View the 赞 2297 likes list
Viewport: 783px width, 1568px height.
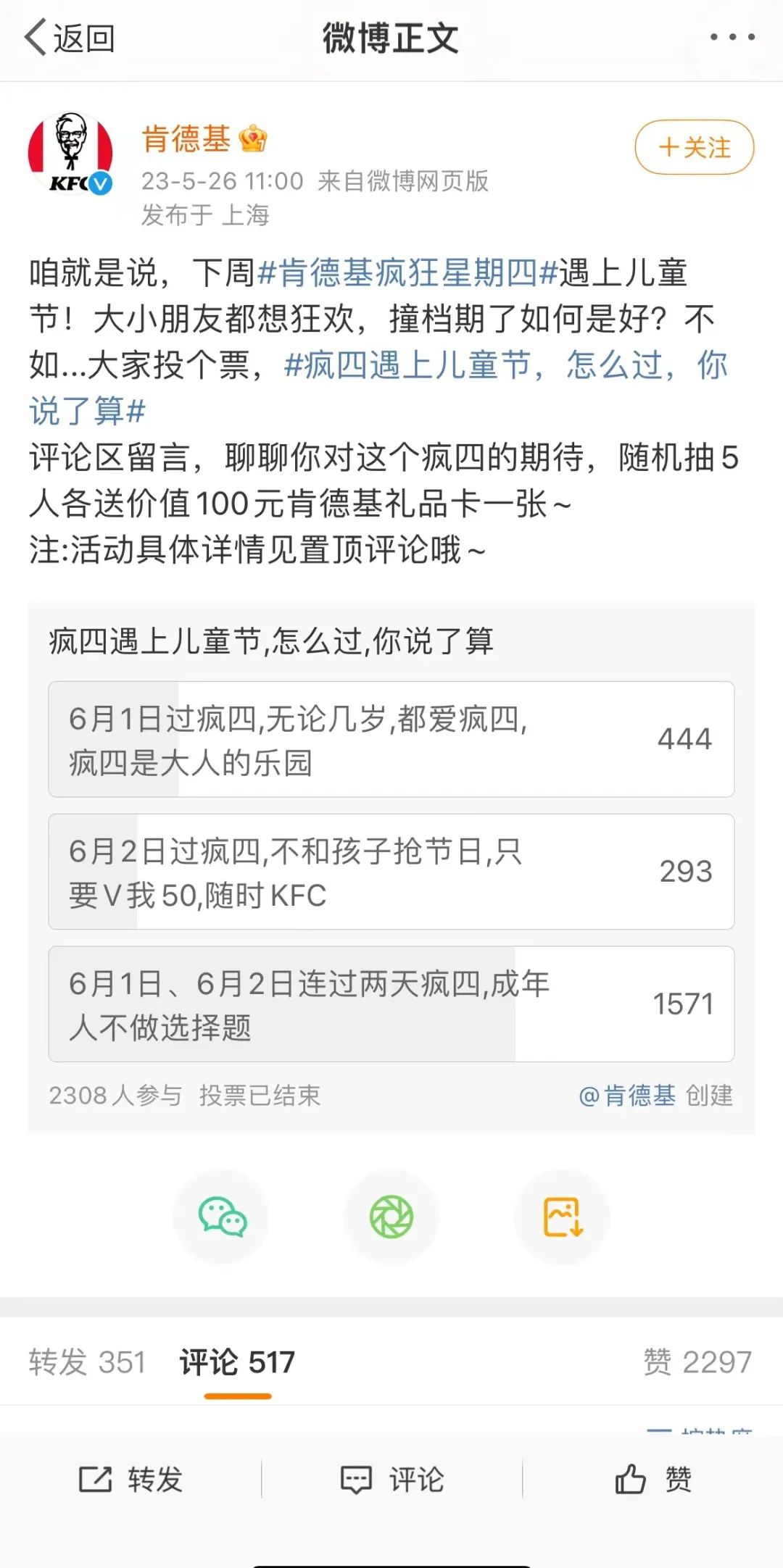[697, 1362]
